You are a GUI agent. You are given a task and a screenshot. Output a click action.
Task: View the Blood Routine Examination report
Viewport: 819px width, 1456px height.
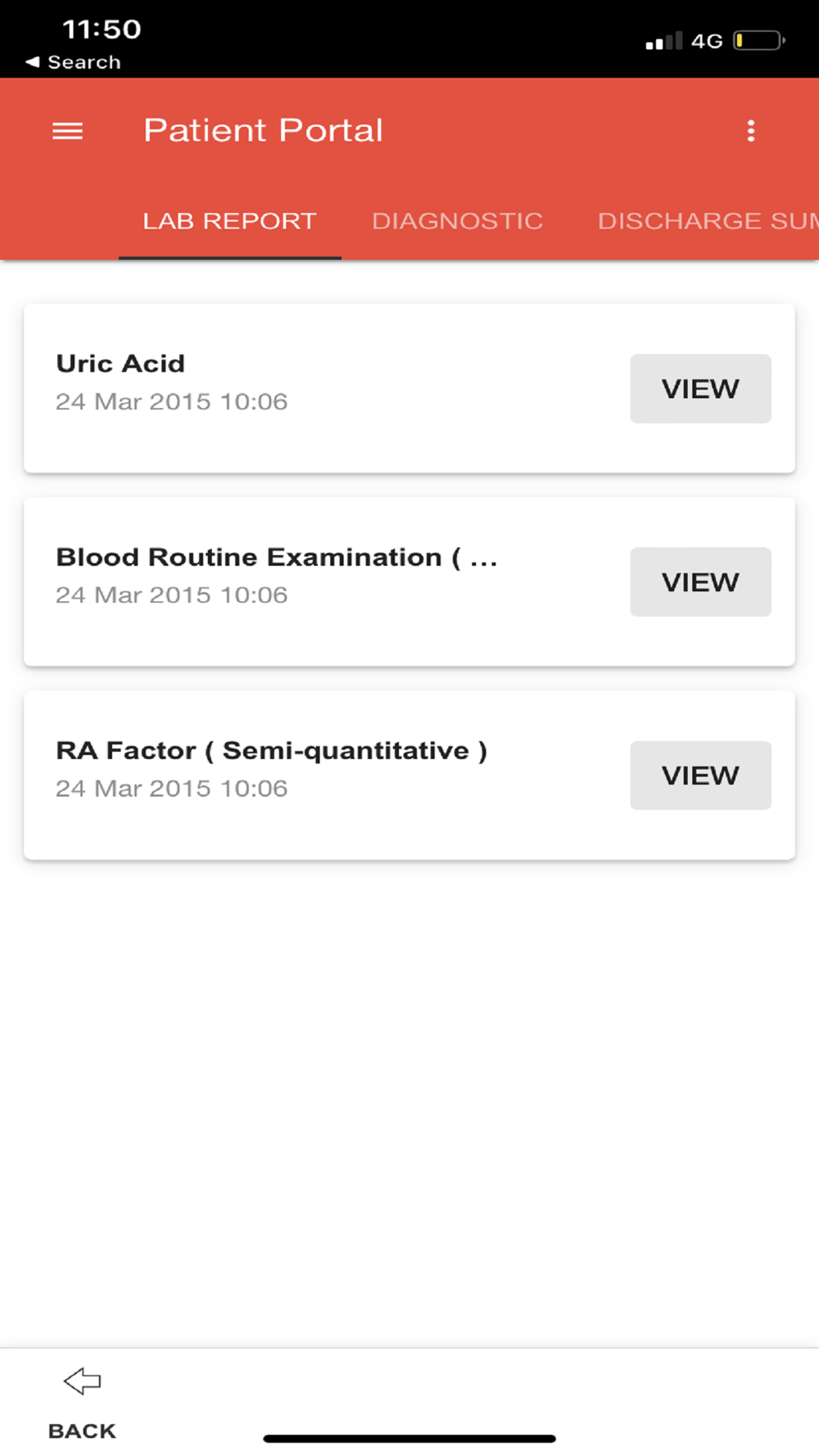pyautogui.click(x=700, y=581)
